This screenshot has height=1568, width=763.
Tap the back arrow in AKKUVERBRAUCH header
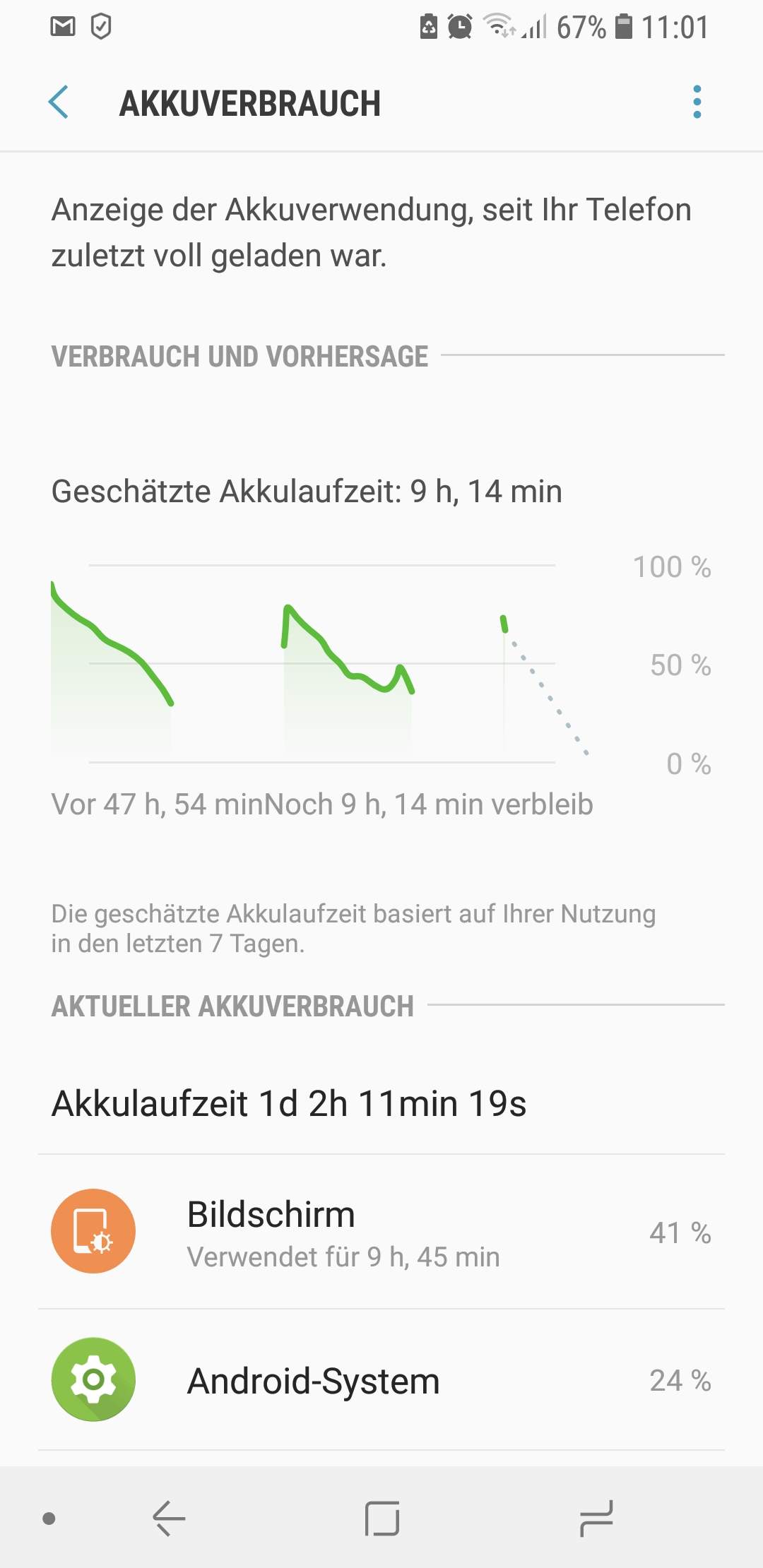click(x=59, y=102)
